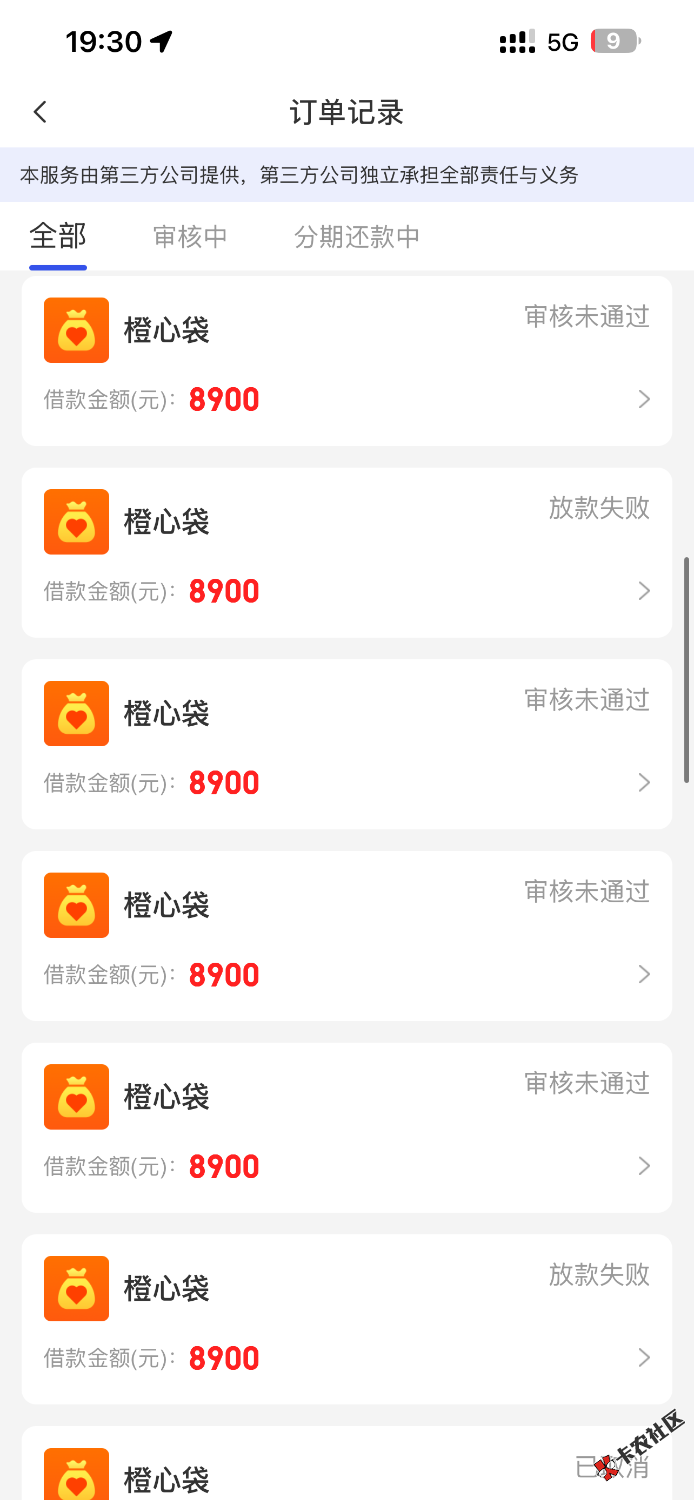
Task: Switch to the 全部 tab
Action: (x=58, y=236)
